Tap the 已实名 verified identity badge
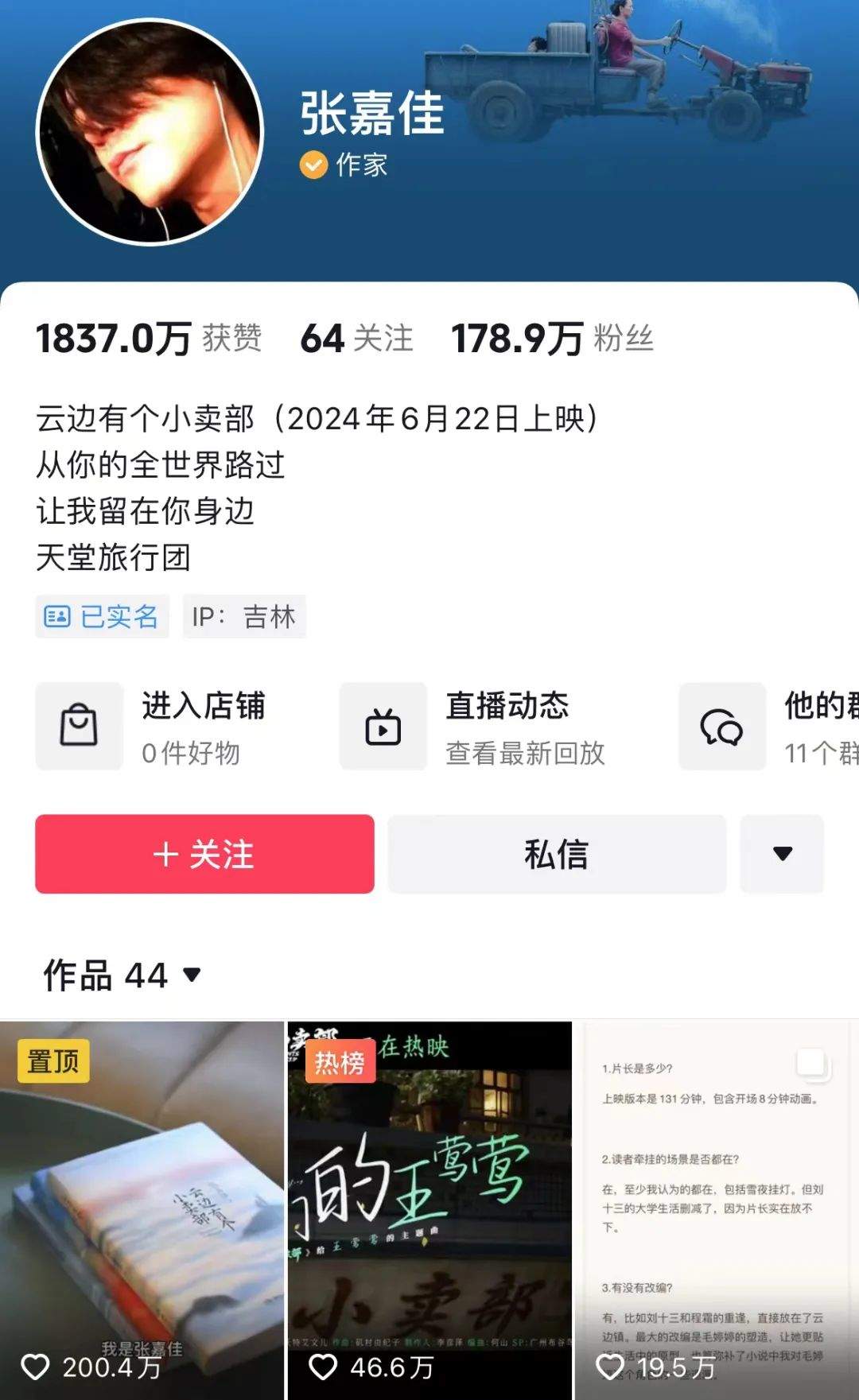Viewport: 859px width, 1400px height. point(102,617)
